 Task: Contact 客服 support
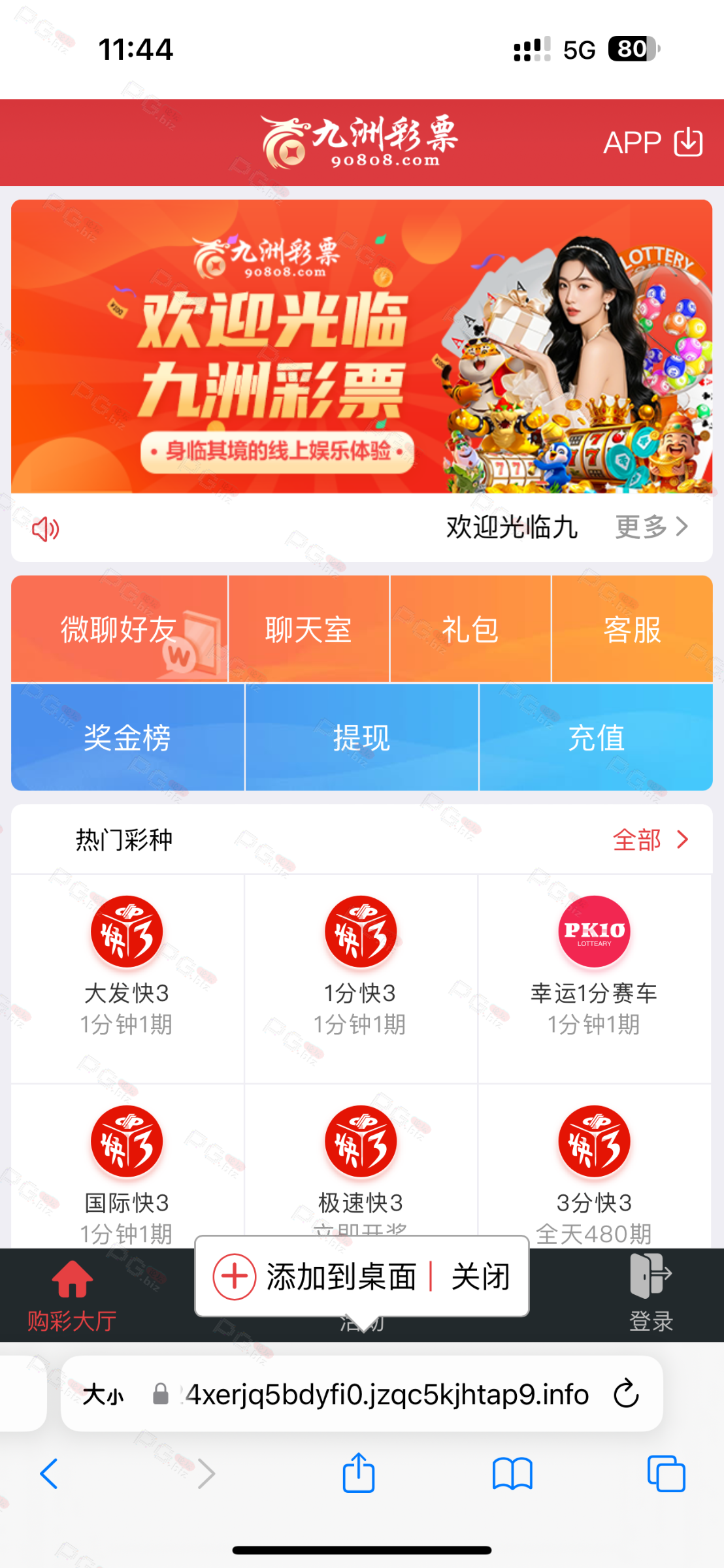[632, 629]
